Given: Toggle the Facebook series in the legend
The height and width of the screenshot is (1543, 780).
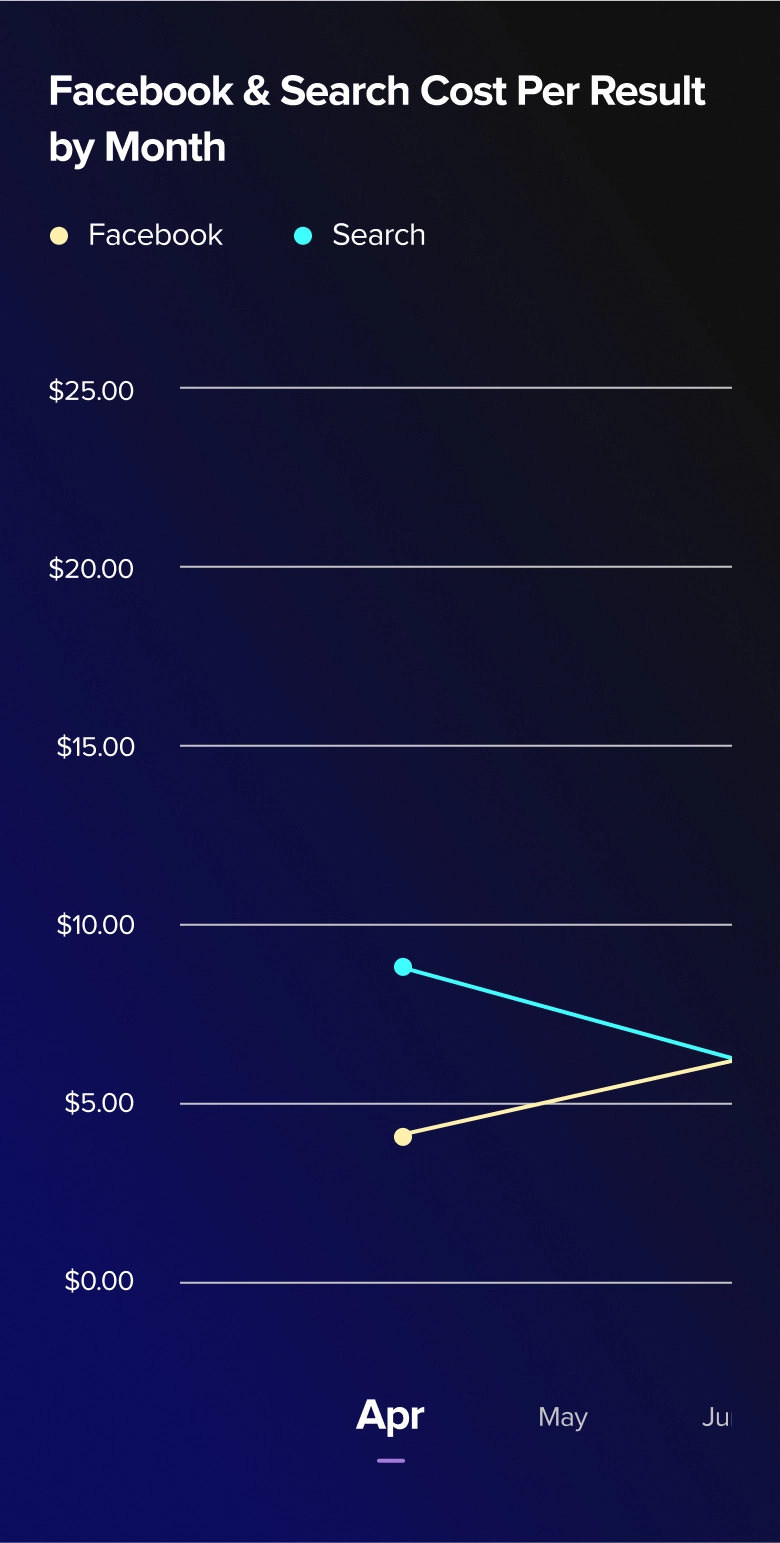Looking at the screenshot, I should pyautogui.click(x=136, y=235).
